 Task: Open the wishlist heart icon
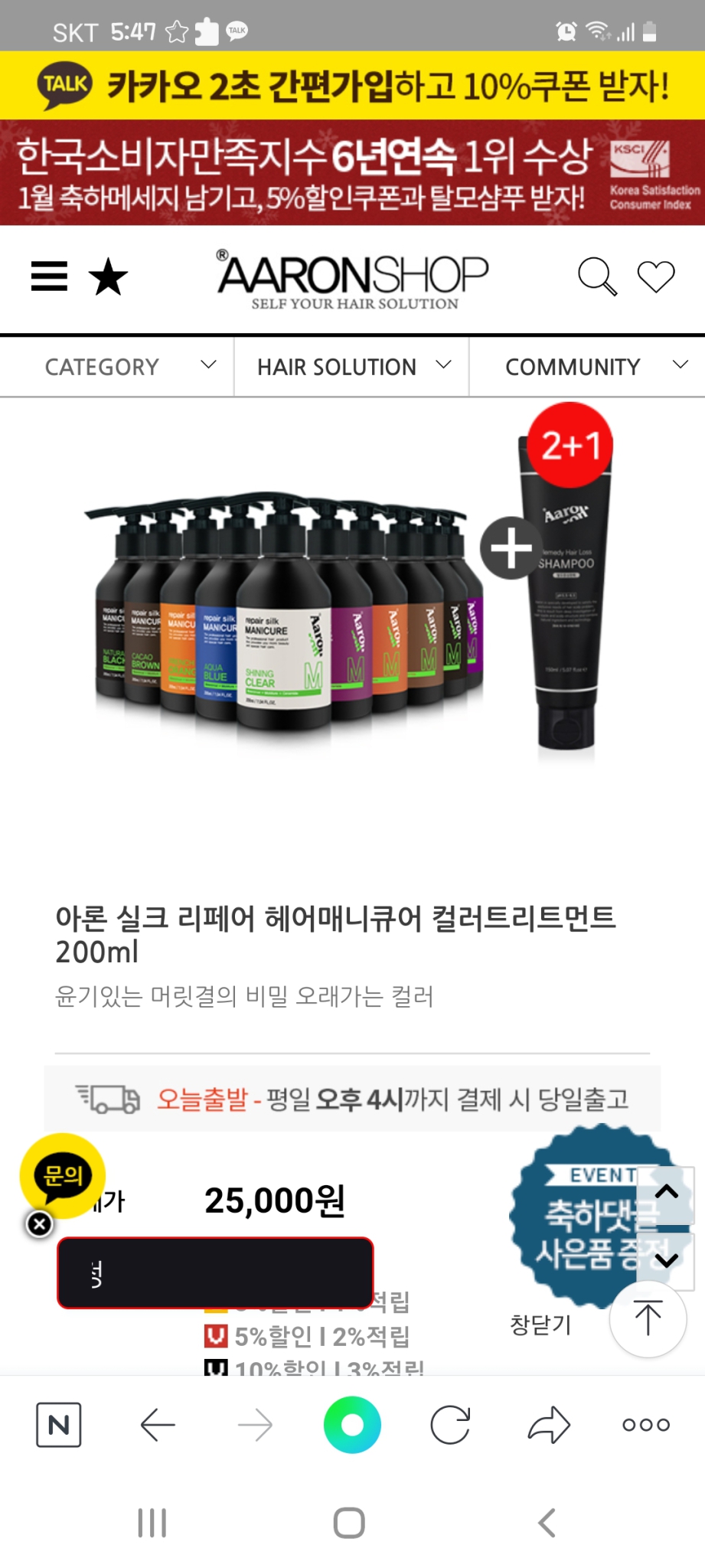point(656,277)
